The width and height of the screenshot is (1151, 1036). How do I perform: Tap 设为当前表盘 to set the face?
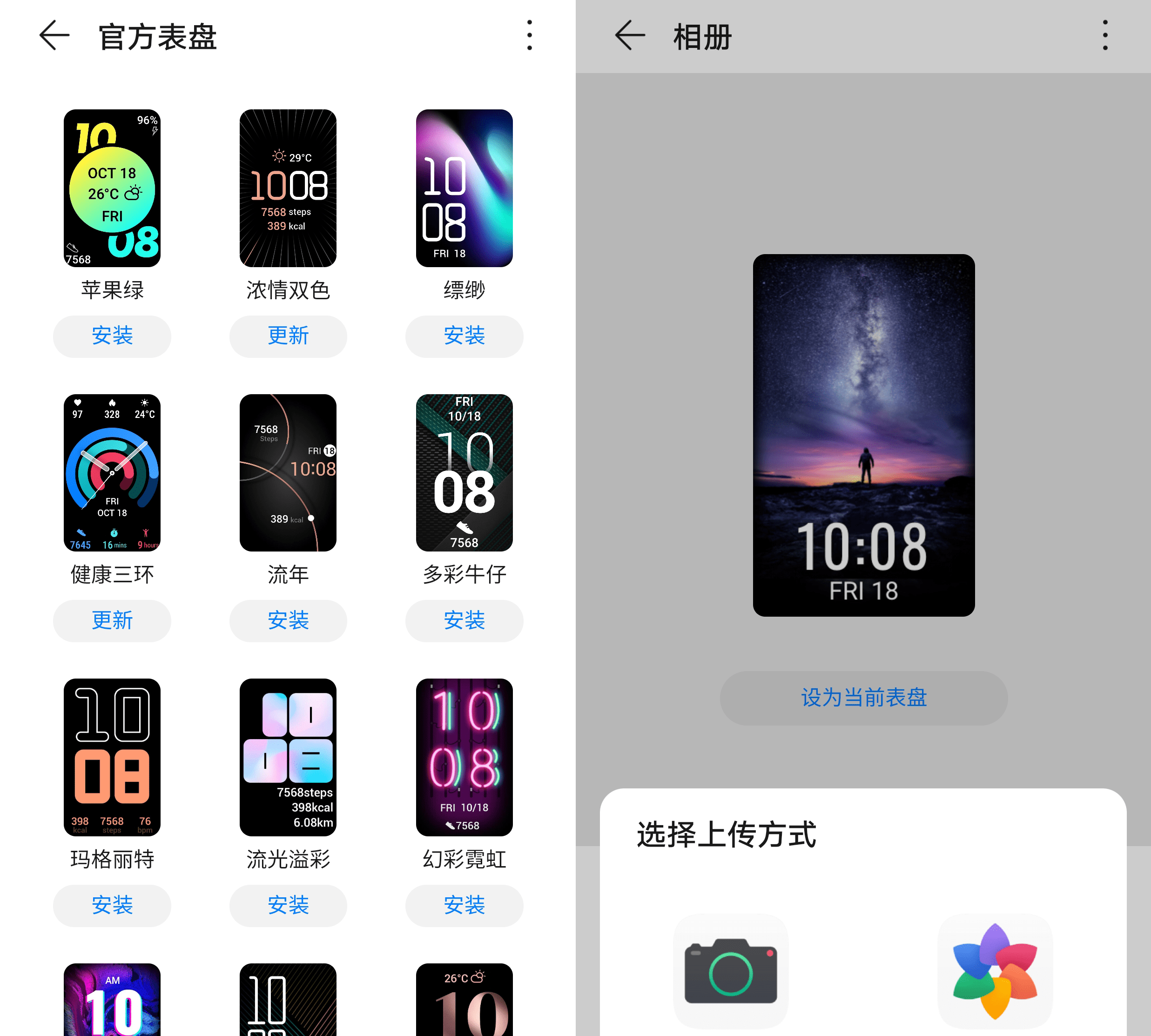click(x=863, y=698)
